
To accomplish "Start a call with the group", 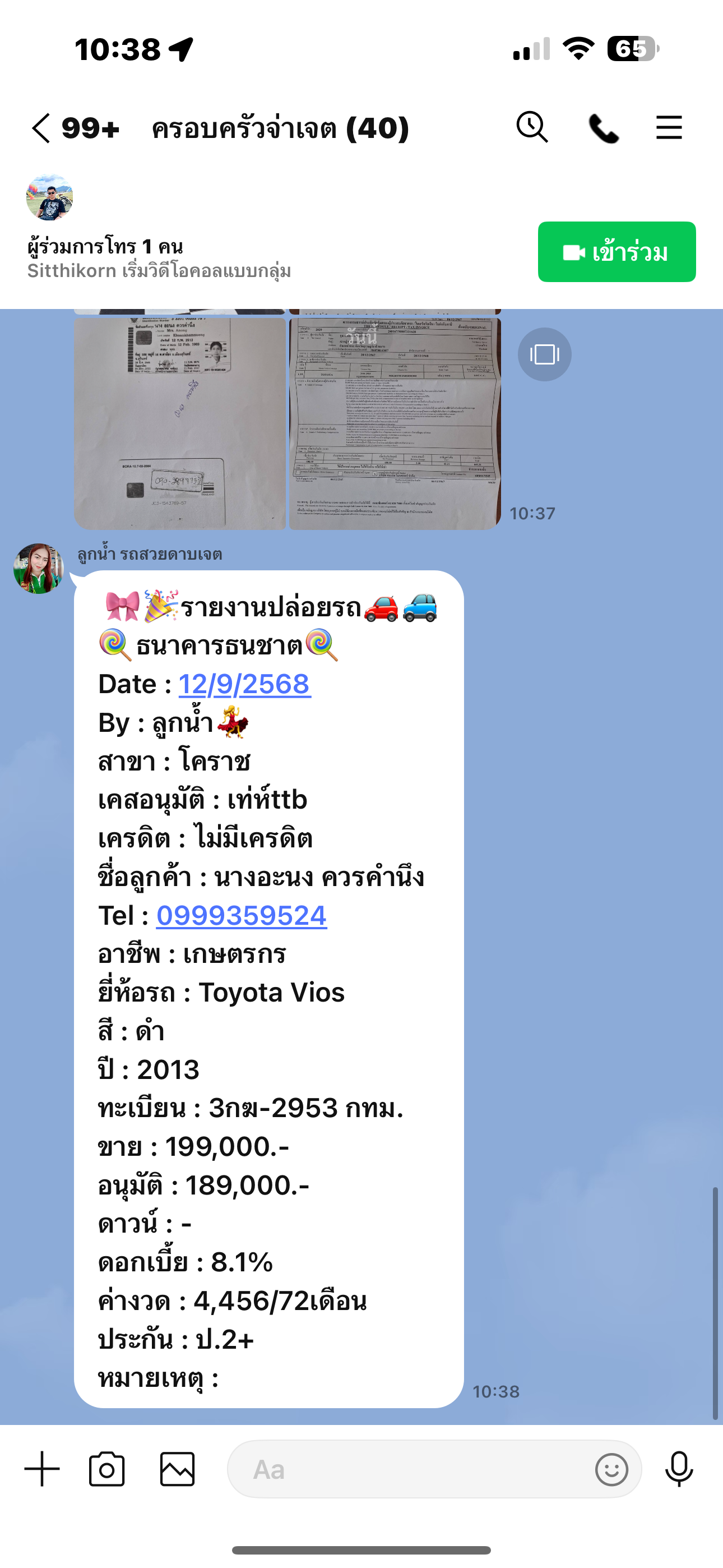I will tap(602, 128).
